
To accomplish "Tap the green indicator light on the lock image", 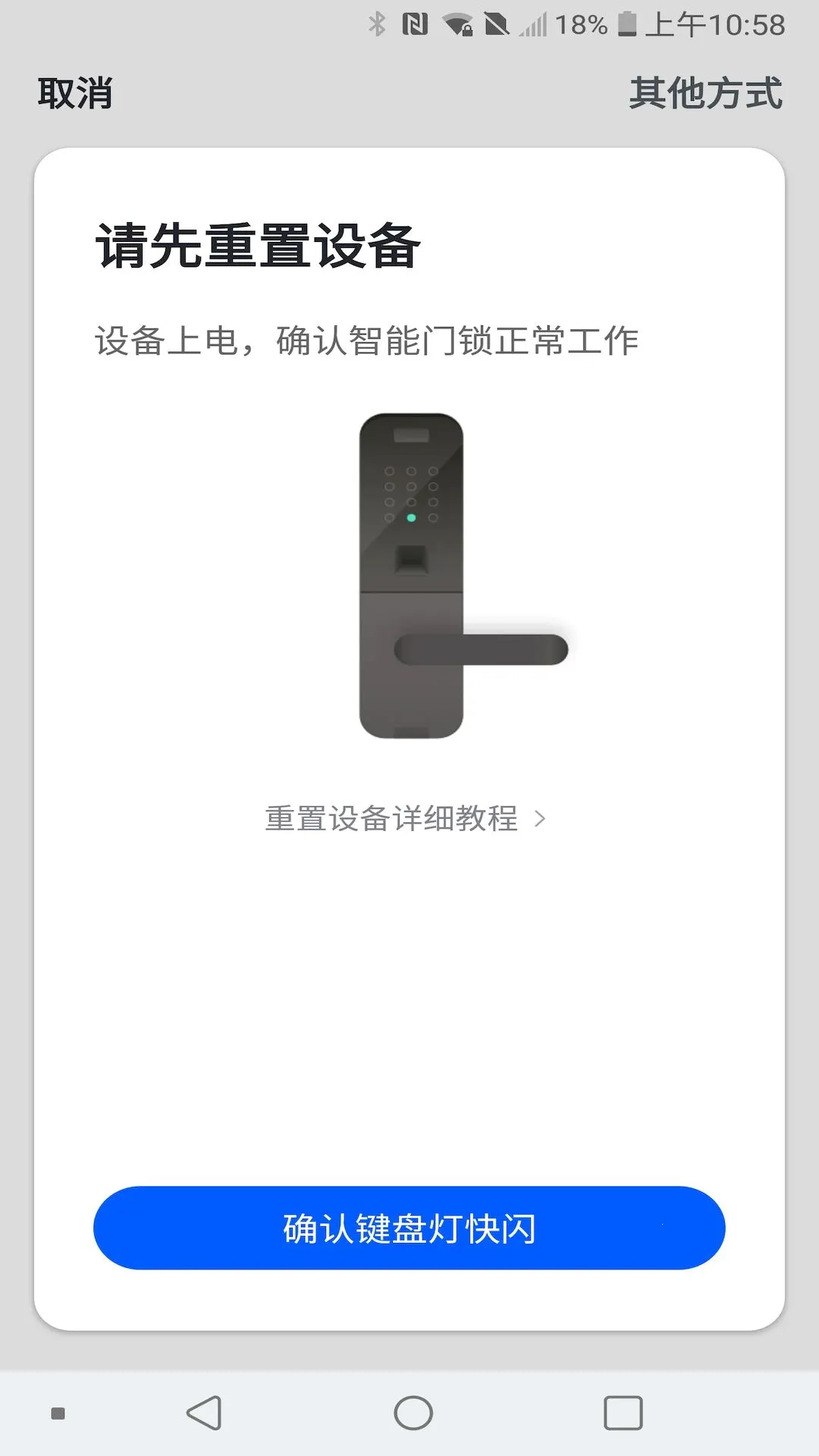I will [410, 516].
